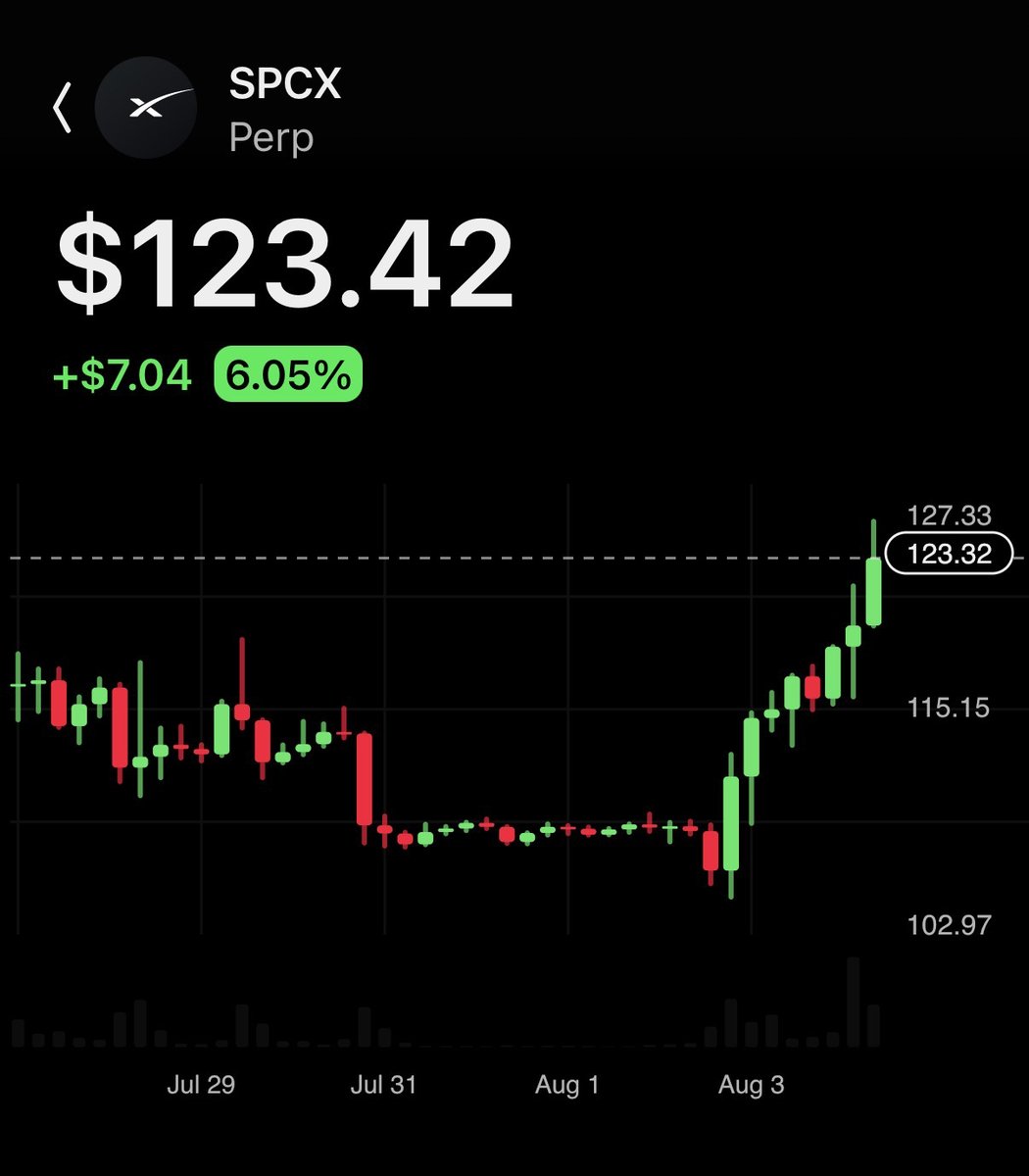Screen dimensions: 1029x1176
Task: Go back using the top-left arrow
Action: 62,108
